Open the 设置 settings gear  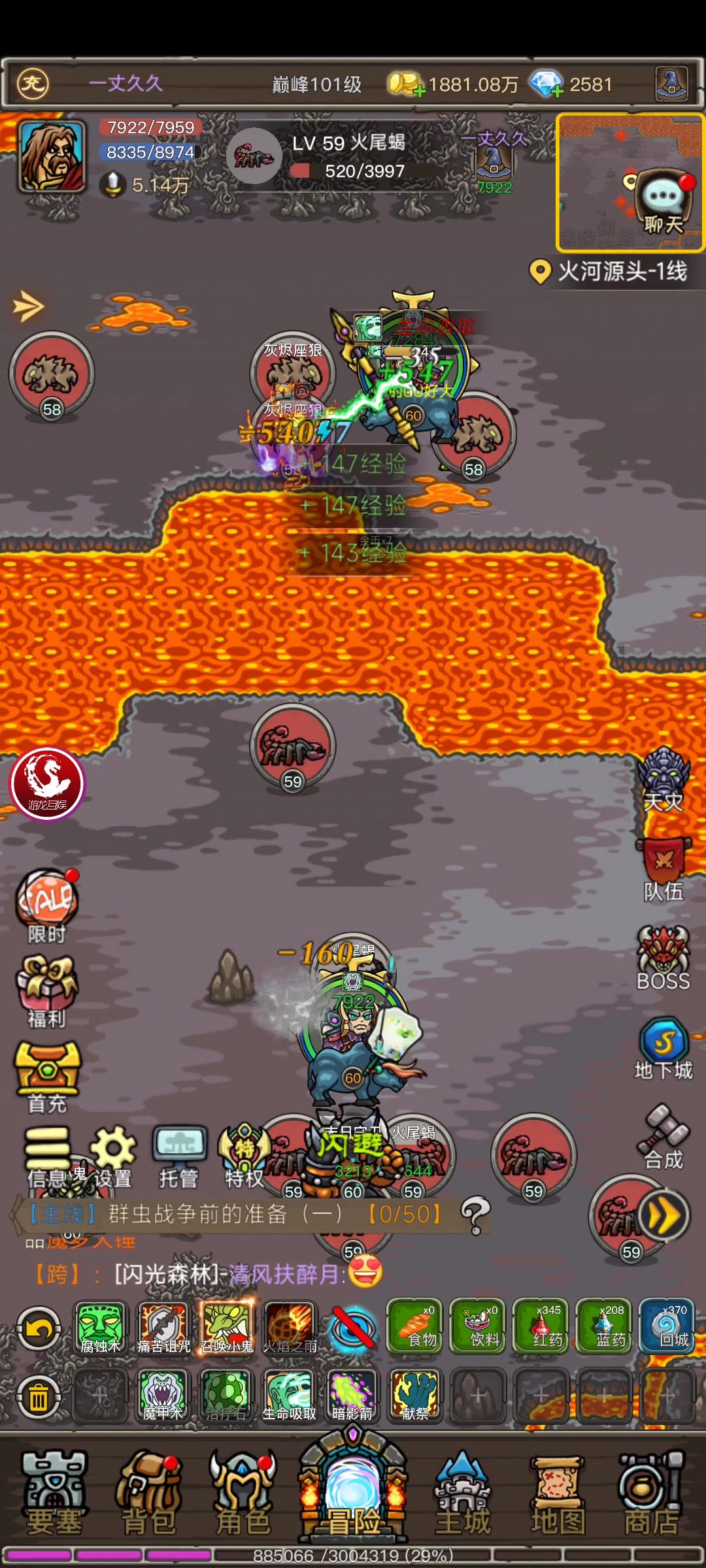point(113,1156)
